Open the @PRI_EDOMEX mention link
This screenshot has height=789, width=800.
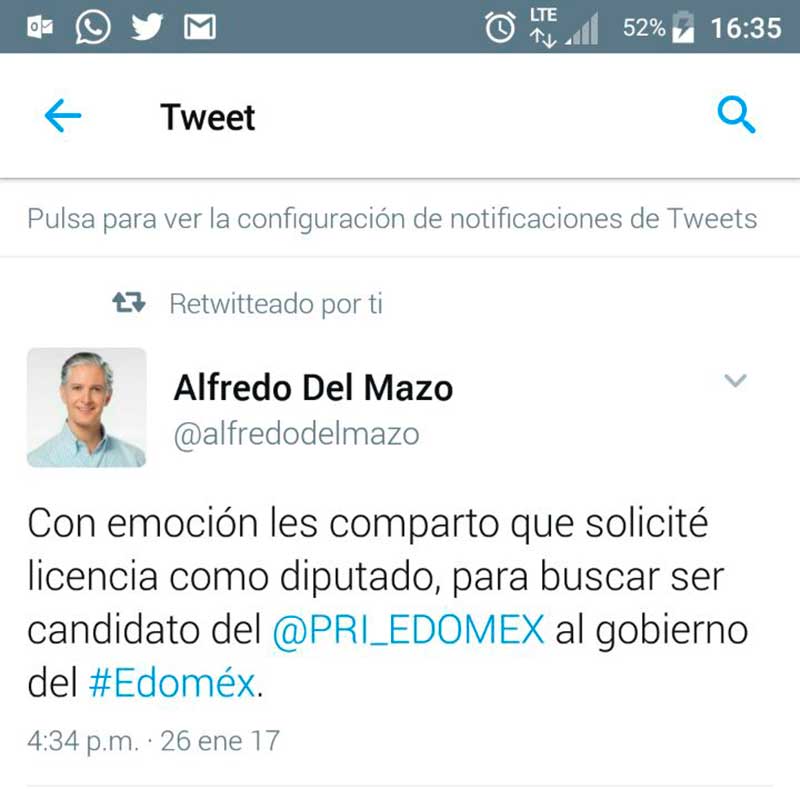pyautogui.click(x=408, y=631)
